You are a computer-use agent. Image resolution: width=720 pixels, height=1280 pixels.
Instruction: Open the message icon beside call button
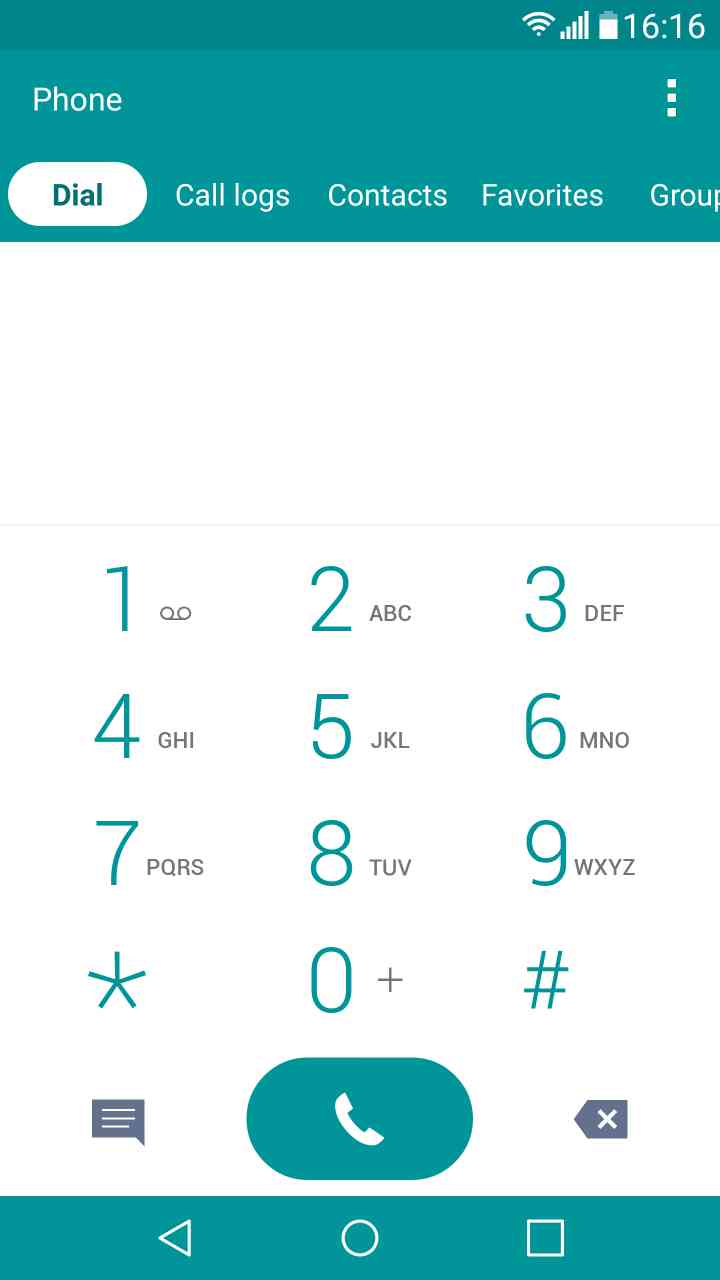(x=118, y=1121)
